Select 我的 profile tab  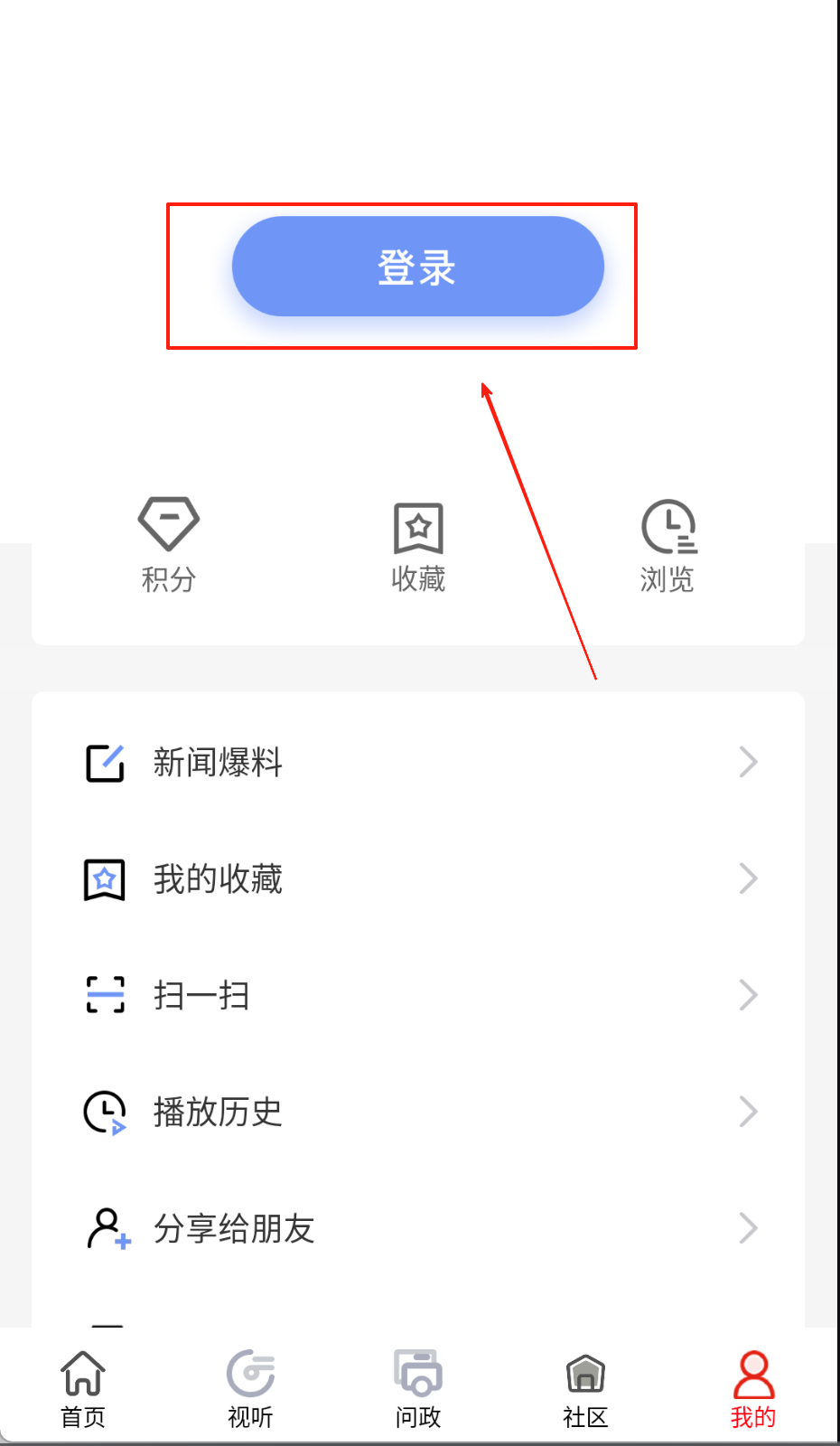click(x=752, y=1389)
